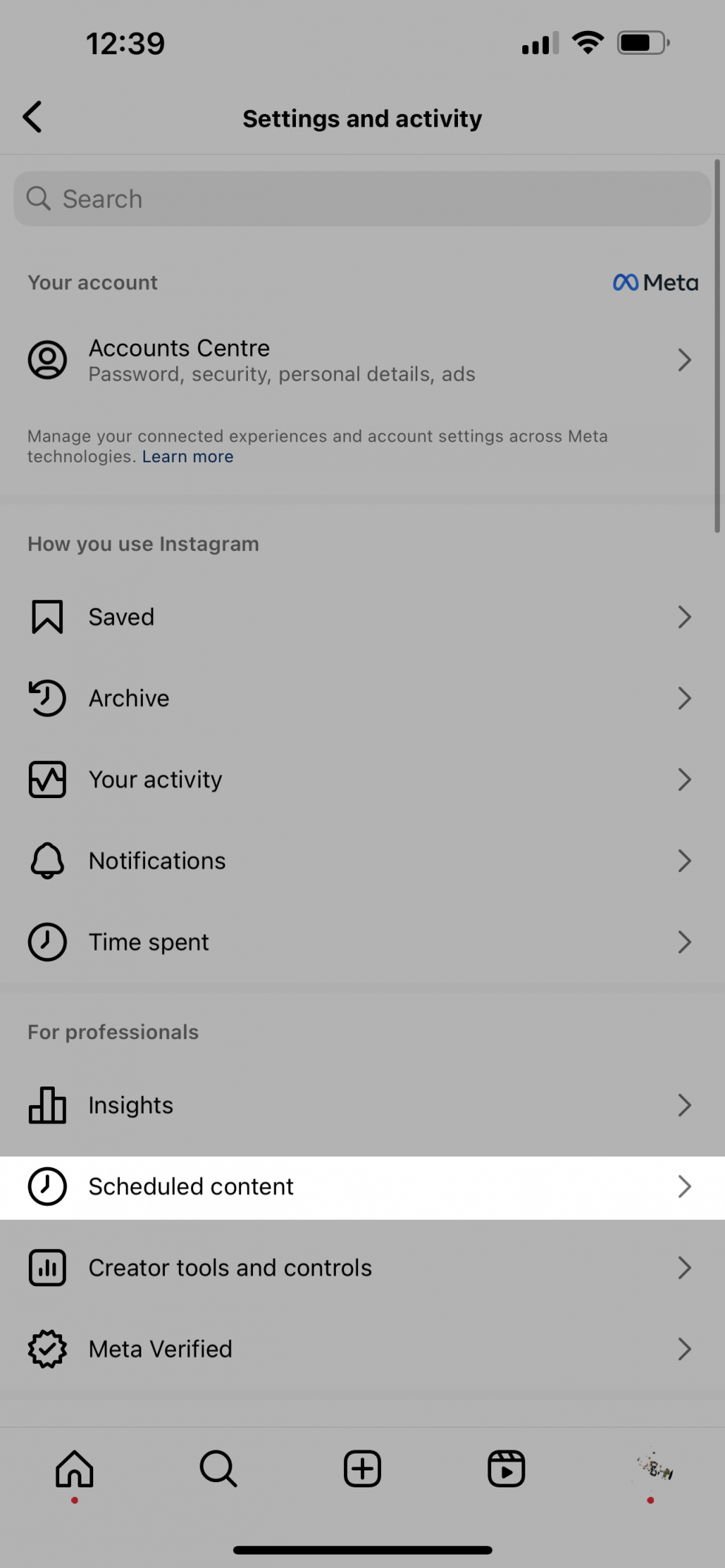
Task: Click inside the Search field
Action: point(362,198)
